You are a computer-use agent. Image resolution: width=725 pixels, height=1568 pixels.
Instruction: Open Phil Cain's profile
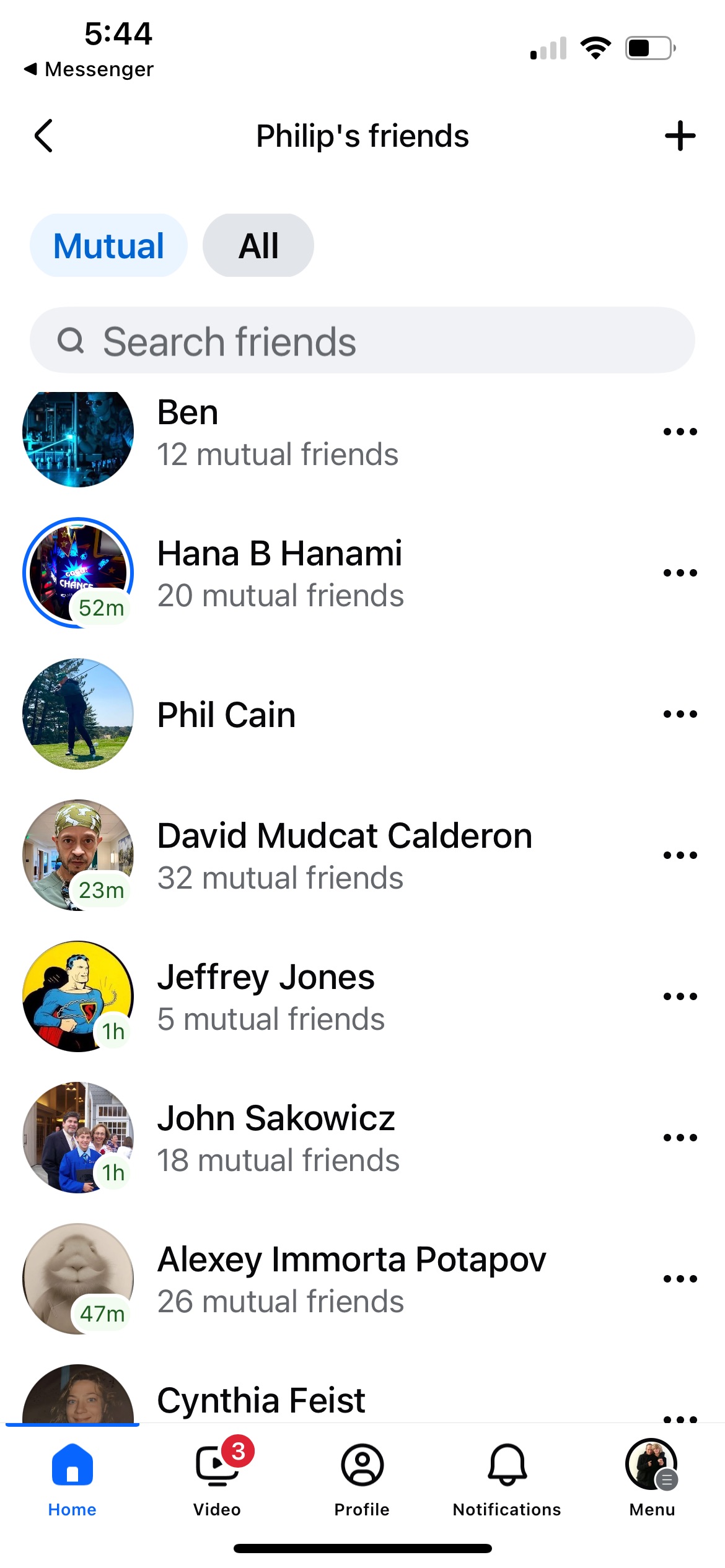[226, 715]
